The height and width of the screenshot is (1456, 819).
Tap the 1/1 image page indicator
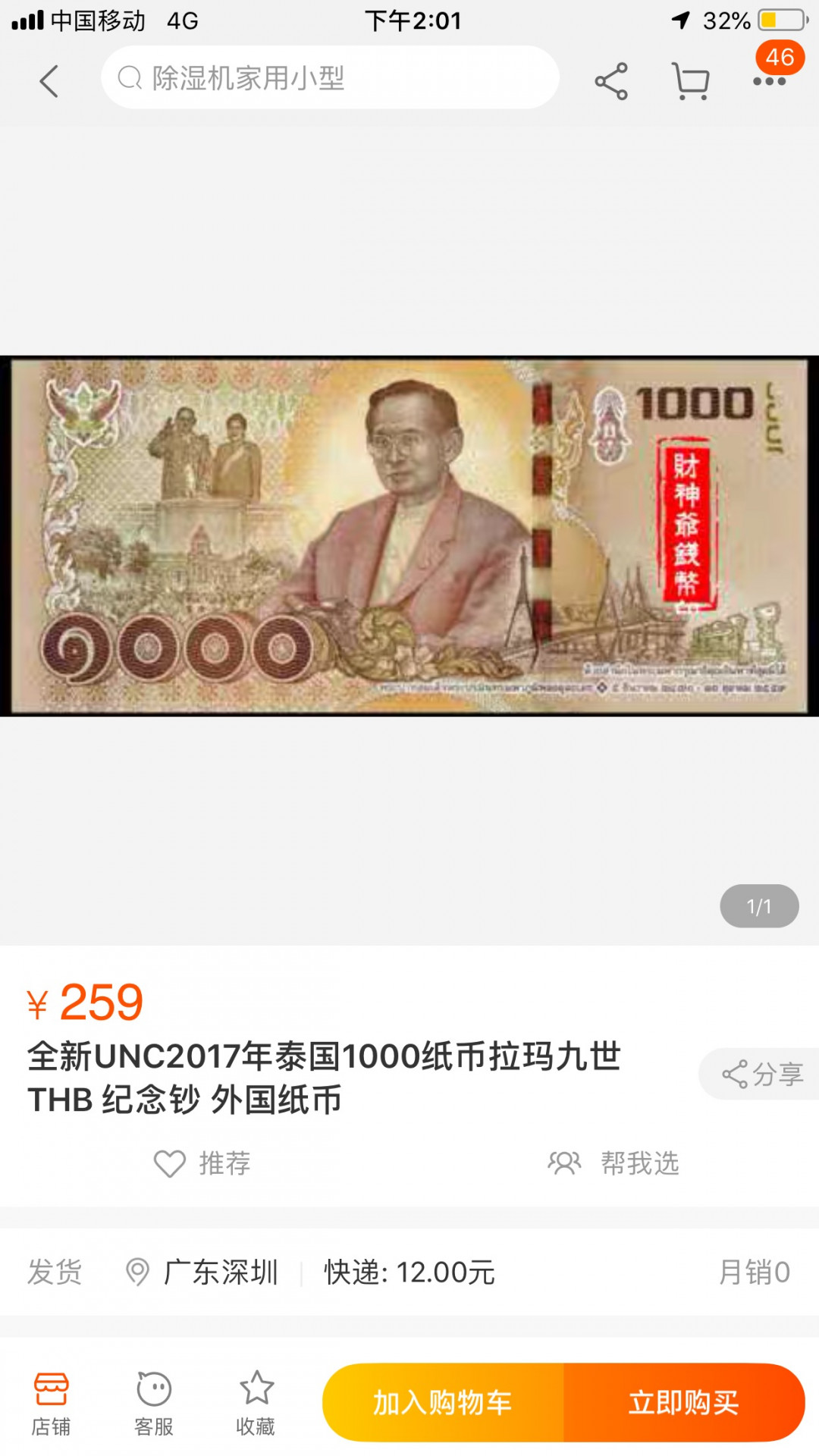pos(758,907)
